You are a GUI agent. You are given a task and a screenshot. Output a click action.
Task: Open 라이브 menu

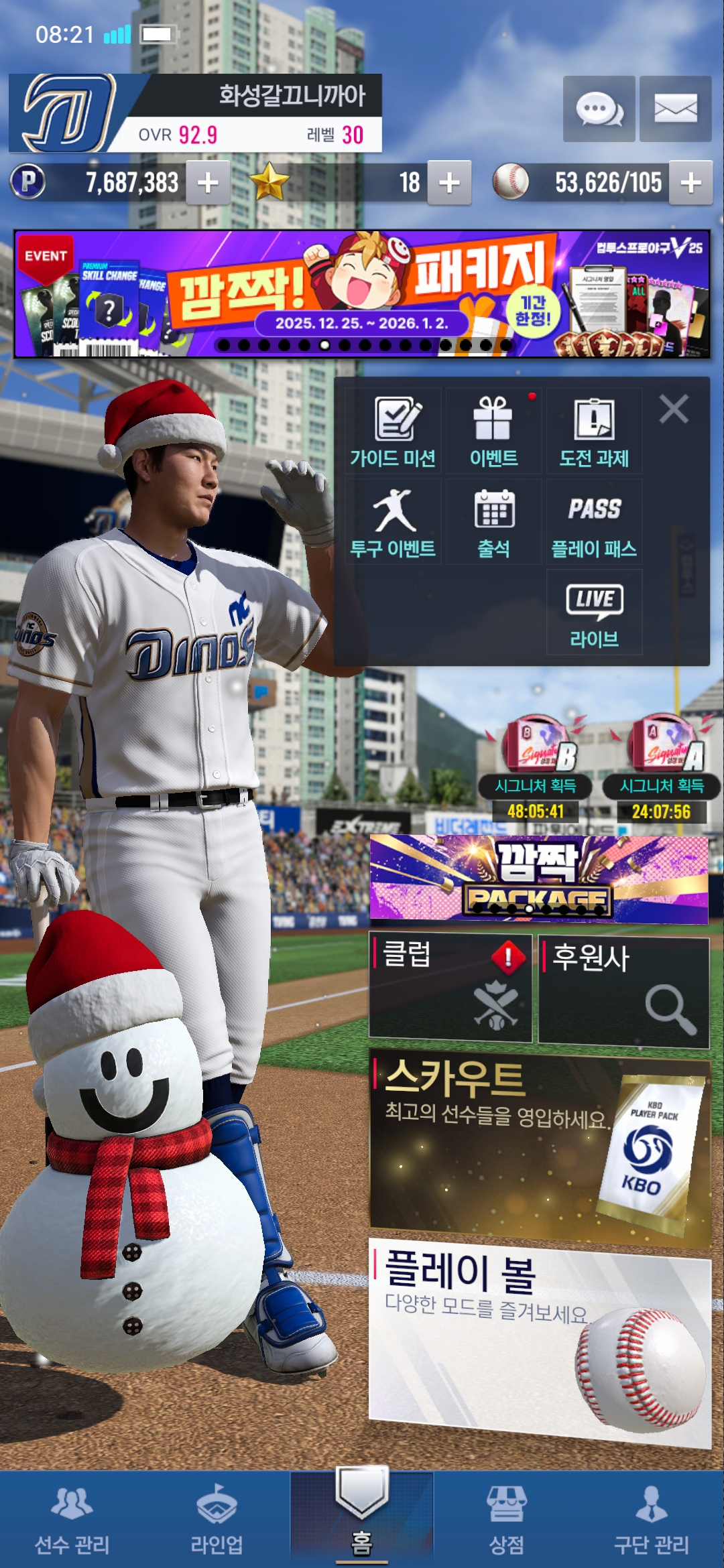coord(594,612)
